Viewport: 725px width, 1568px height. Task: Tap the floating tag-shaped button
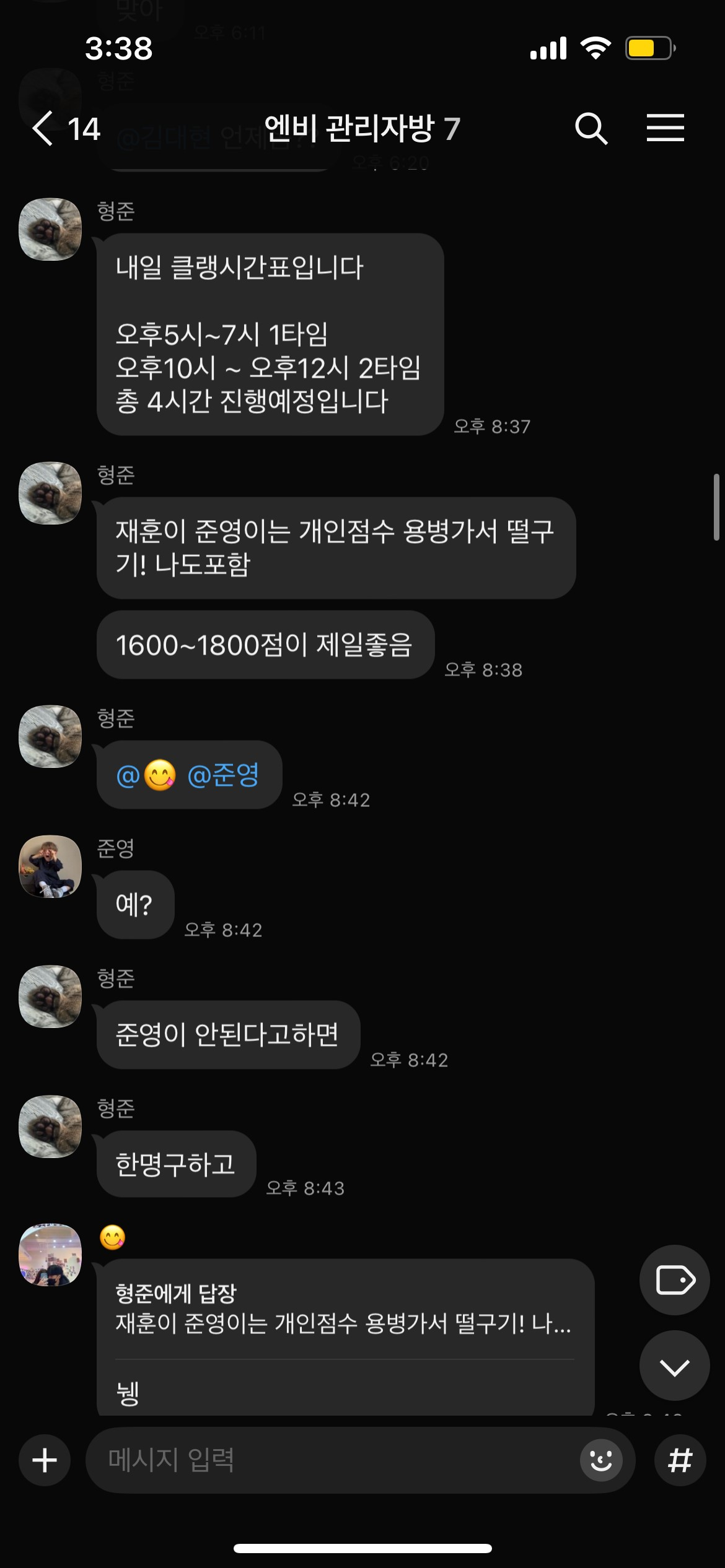click(674, 1280)
